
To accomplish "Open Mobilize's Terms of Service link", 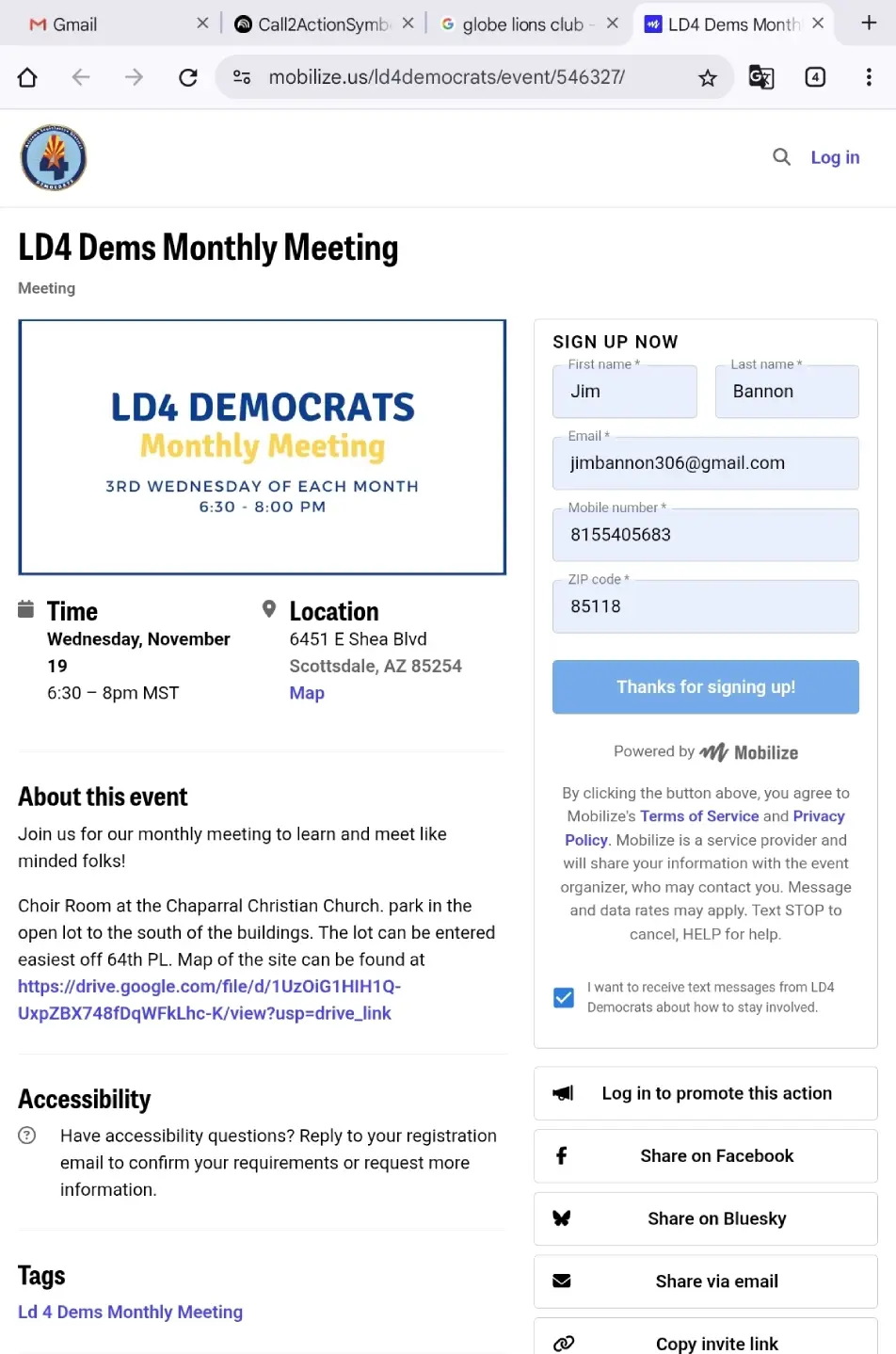I will click(x=698, y=816).
